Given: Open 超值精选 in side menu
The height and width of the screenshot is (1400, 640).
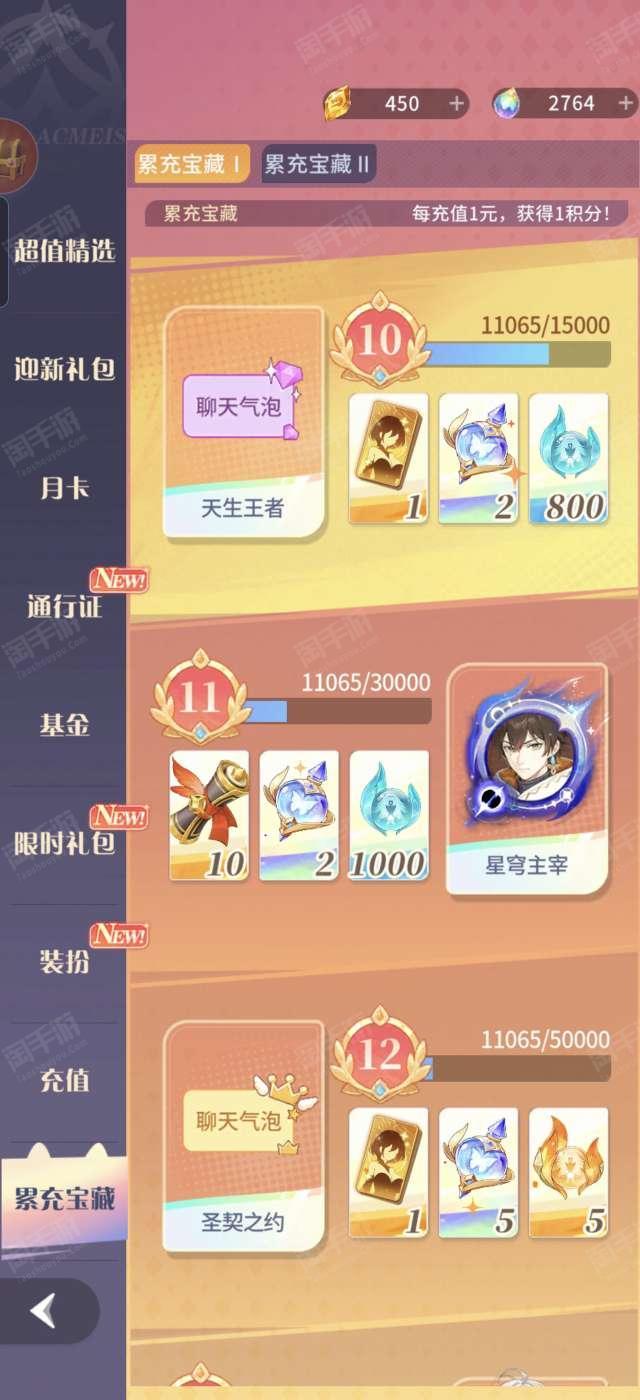Looking at the screenshot, I should [64, 251].
